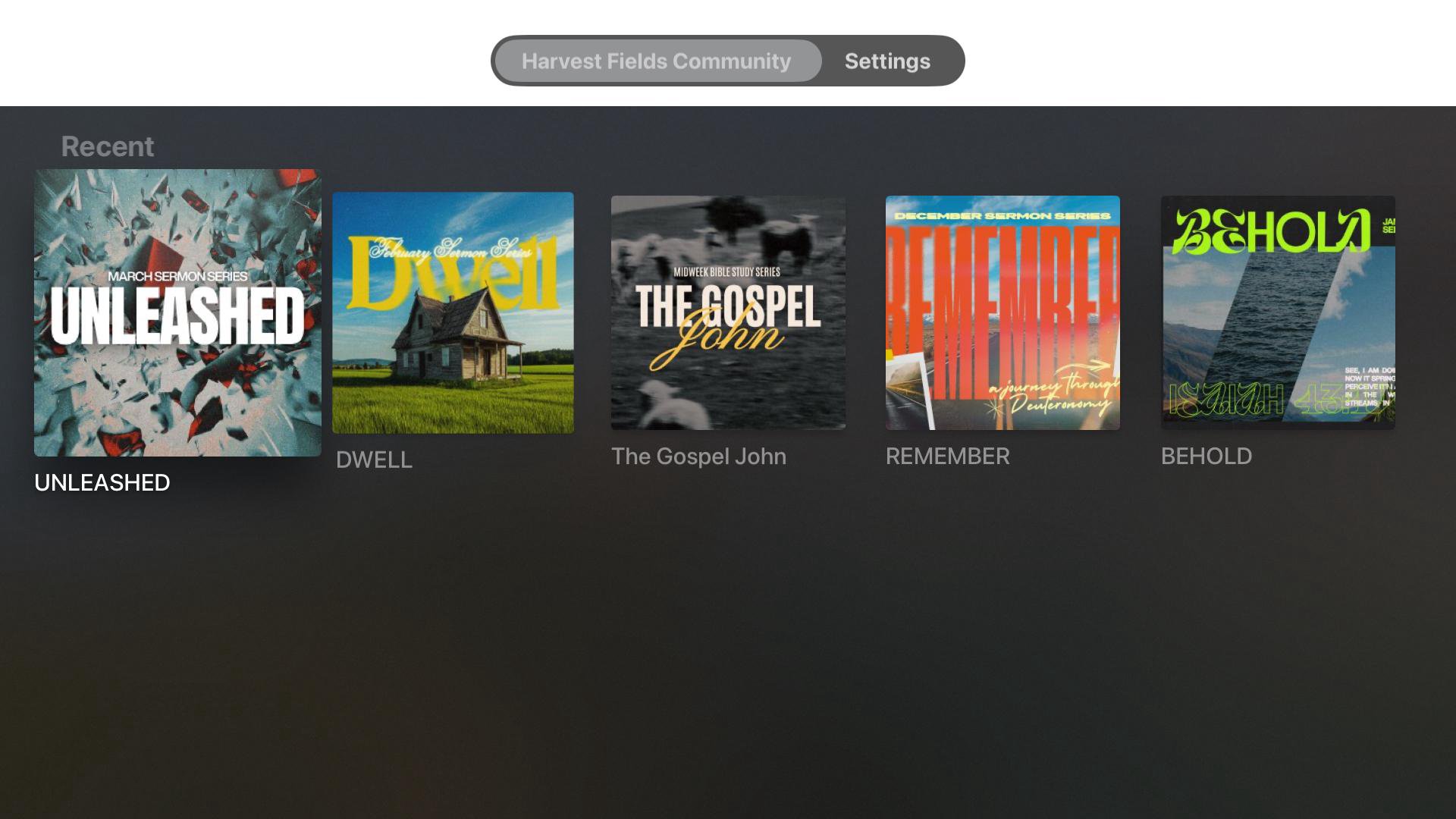Select the DWELL sermon series

453,312
